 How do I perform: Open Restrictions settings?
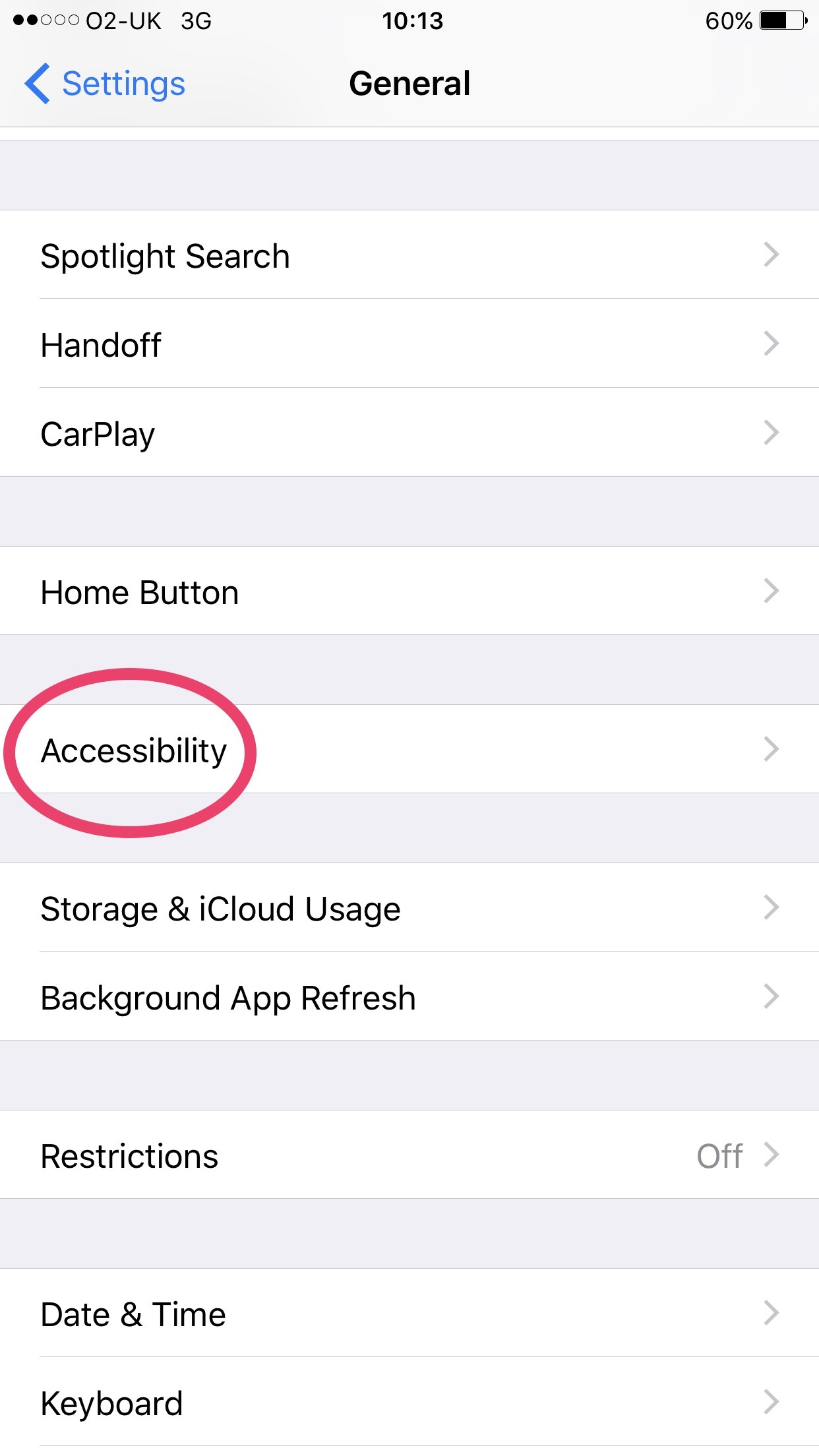click(x=409, y=1155)
